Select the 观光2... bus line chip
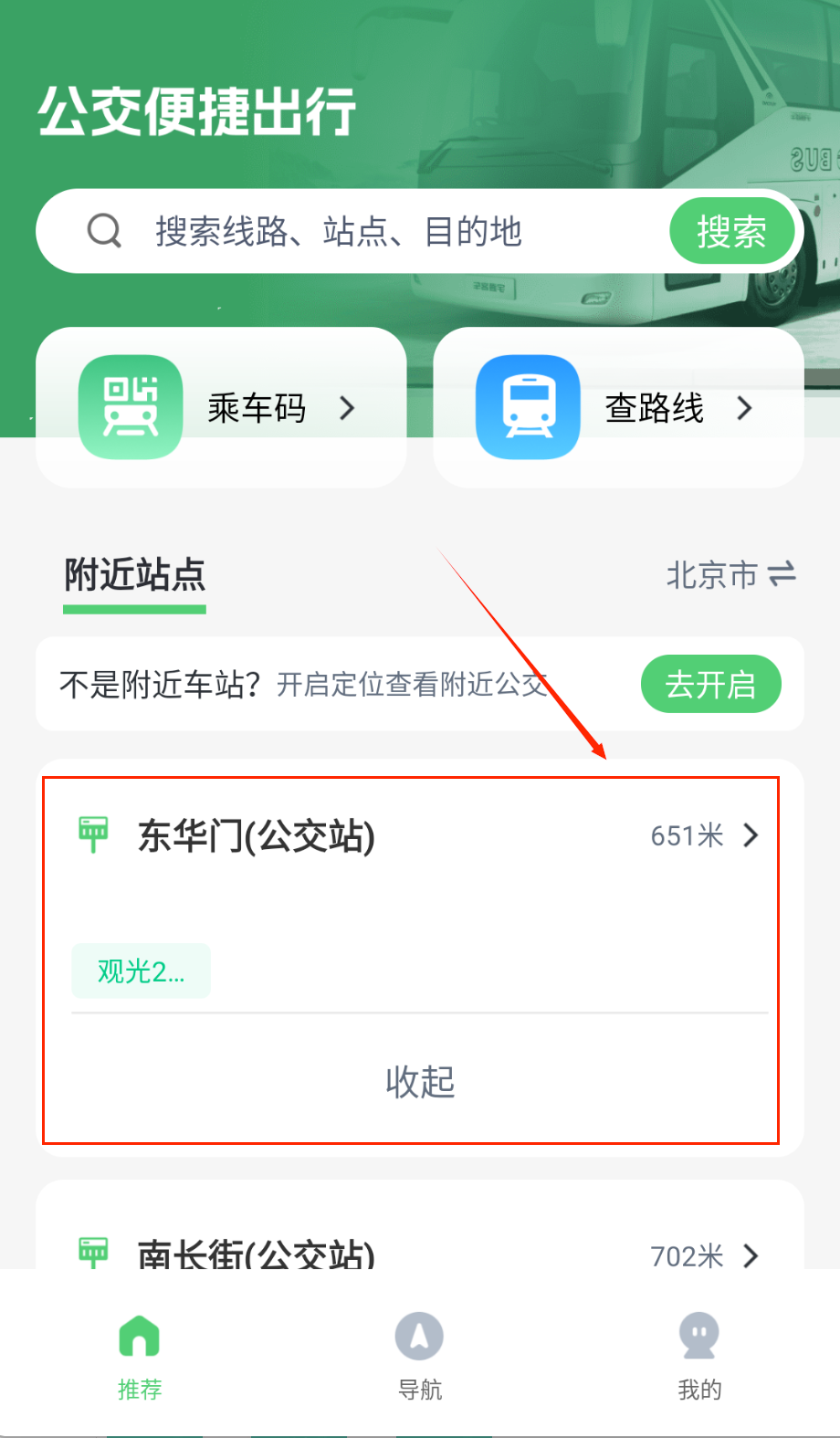This screenshot has height=1438, width=840. [142, 971]
